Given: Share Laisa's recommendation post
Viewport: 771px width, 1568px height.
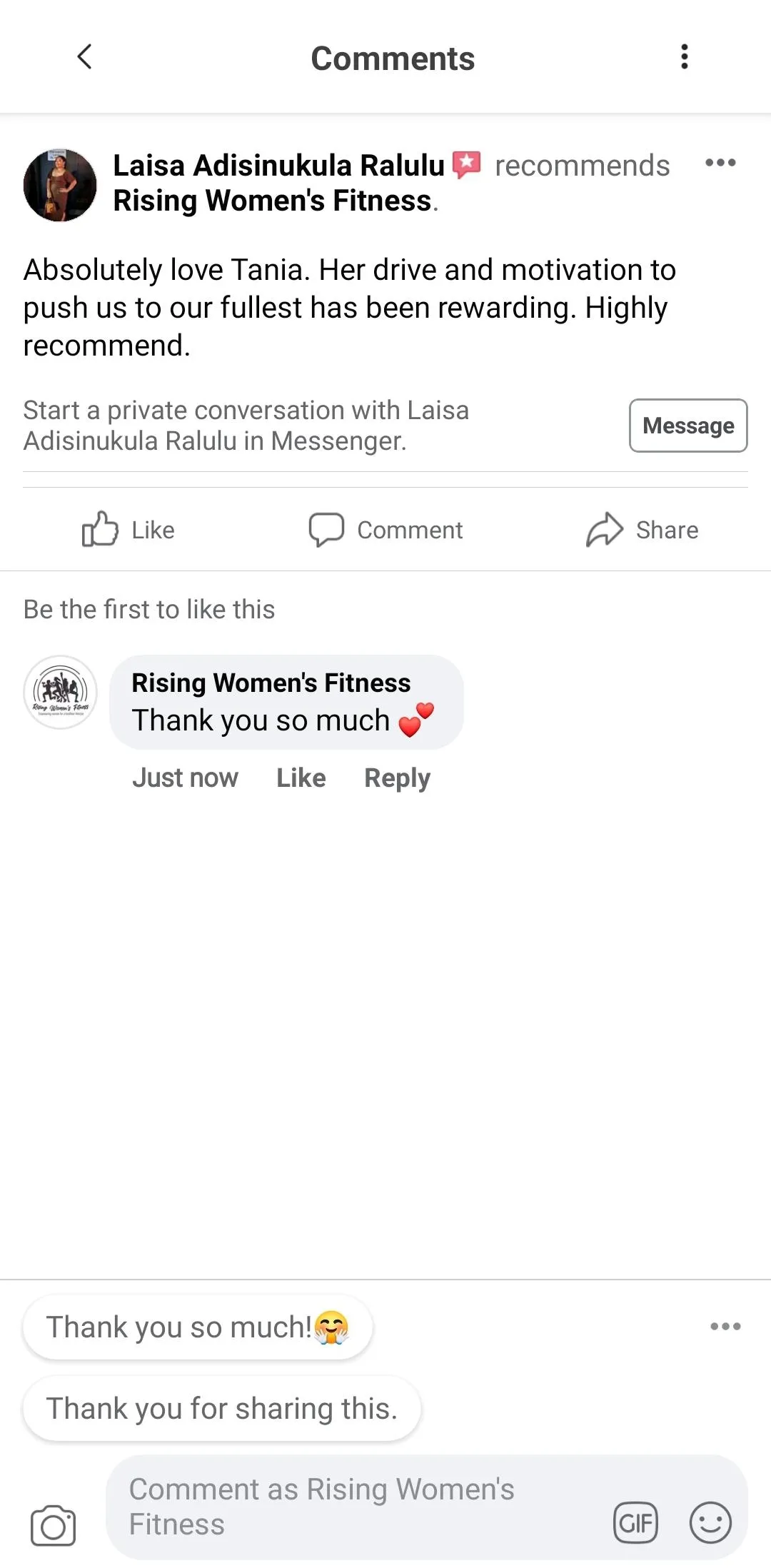Looking at the screenshot, I should click(x=642, y=530).
